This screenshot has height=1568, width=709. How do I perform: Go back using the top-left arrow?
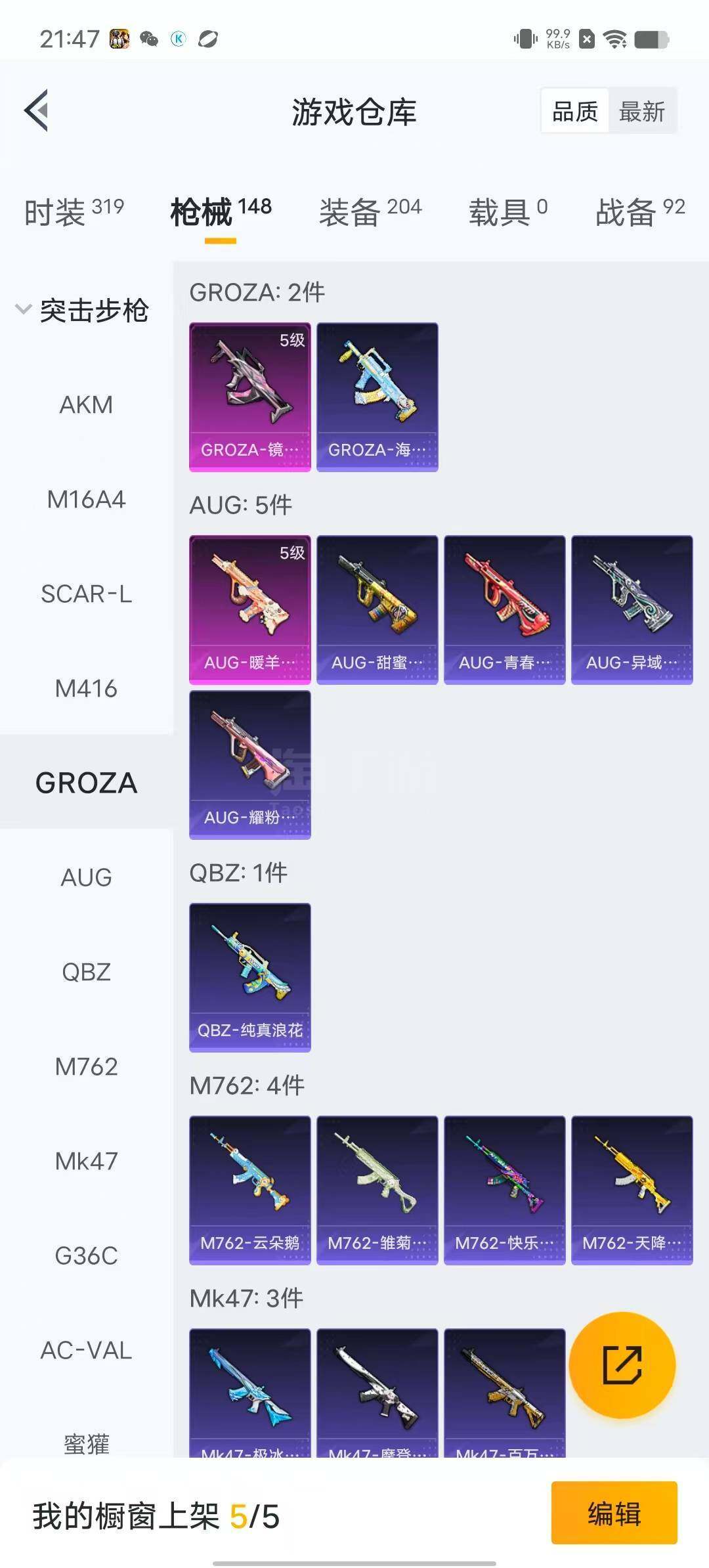click(x=37, y=110)
